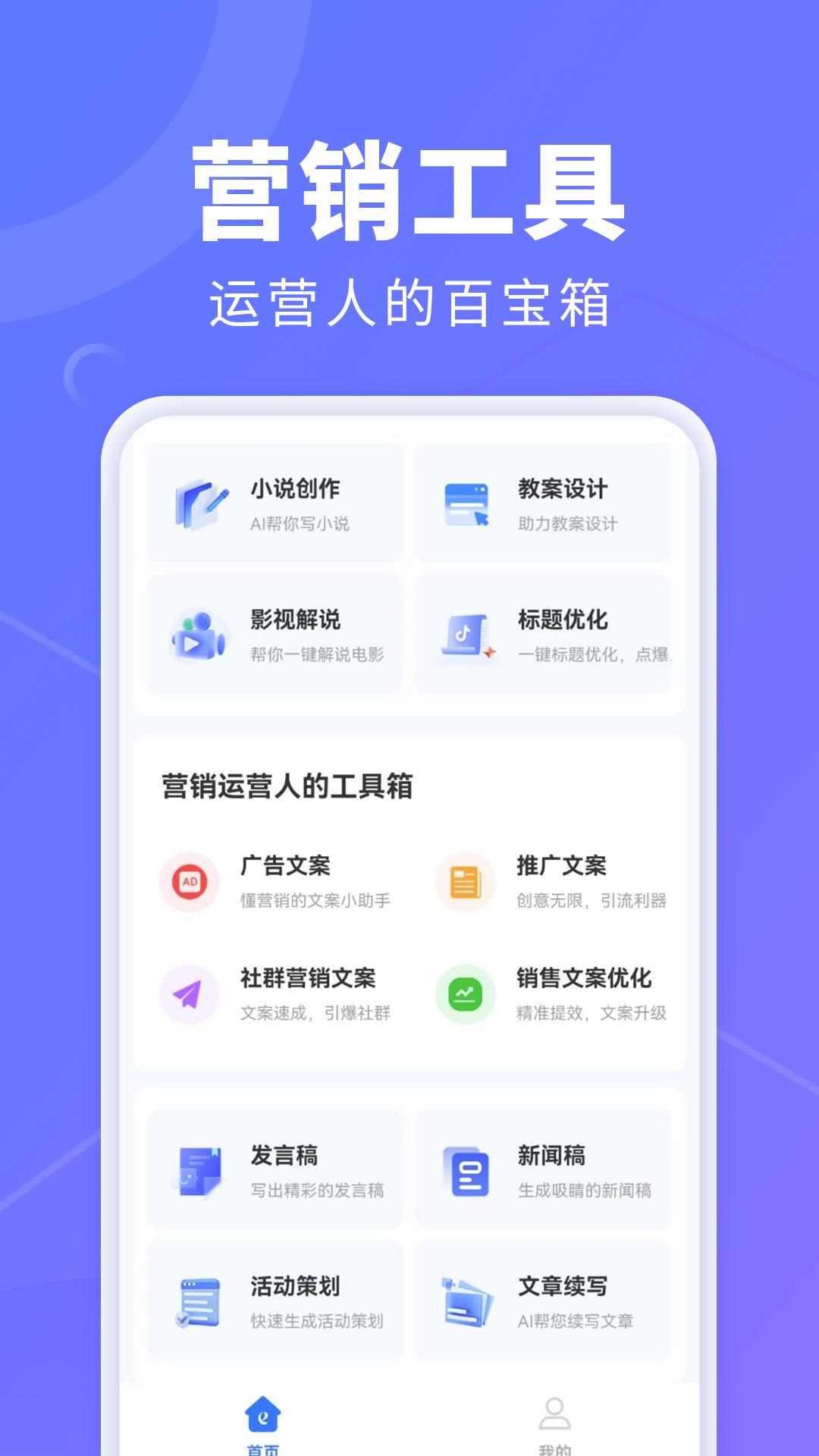Click the 新闻稿 feature card
819x1456 pixels.
pos(544,1168)
